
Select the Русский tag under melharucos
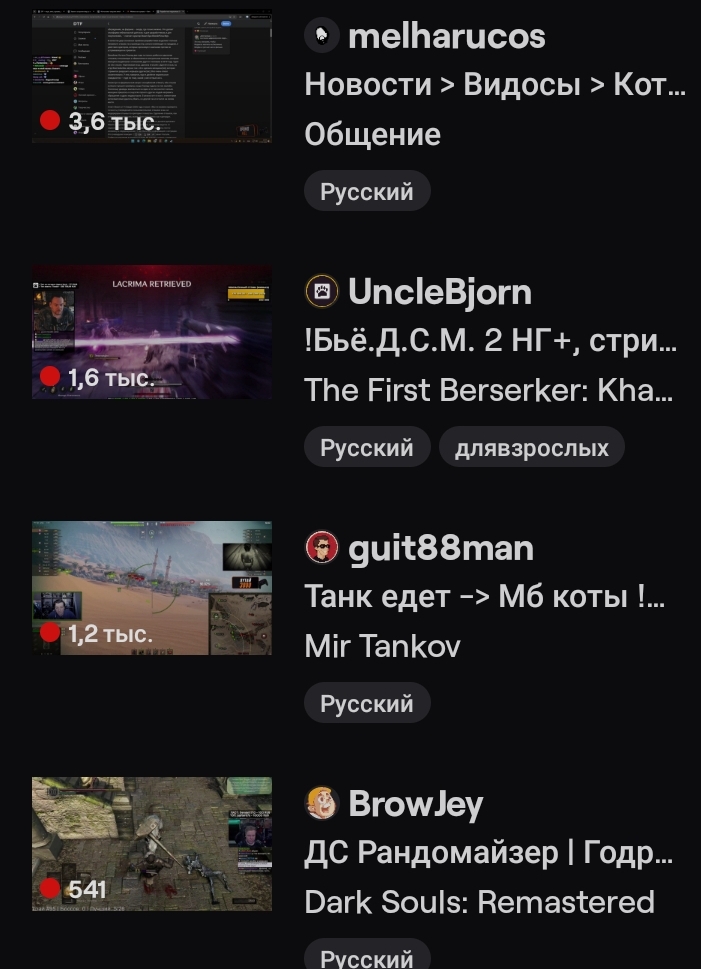367,192
